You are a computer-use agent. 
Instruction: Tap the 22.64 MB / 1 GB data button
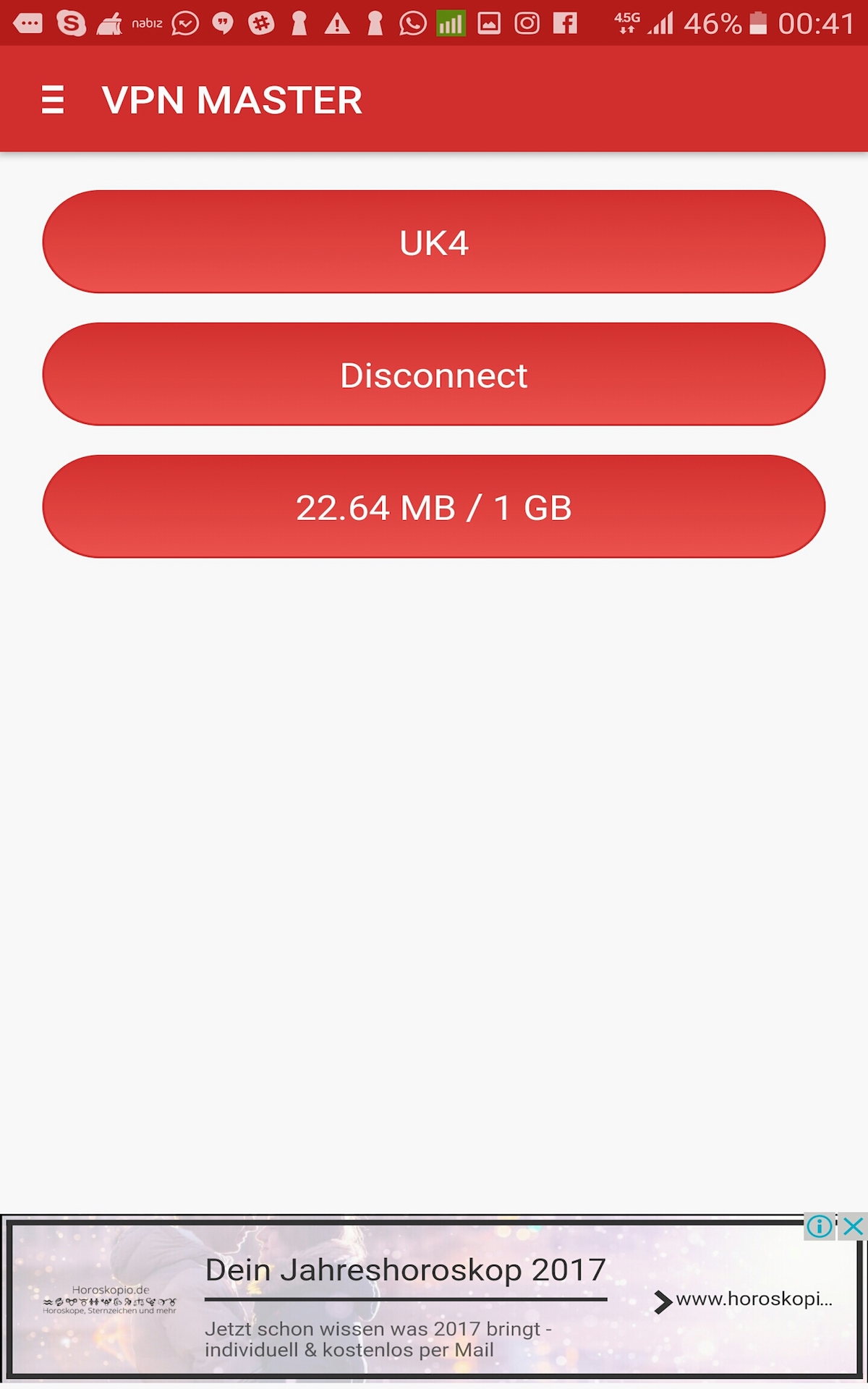click(434, 506)
